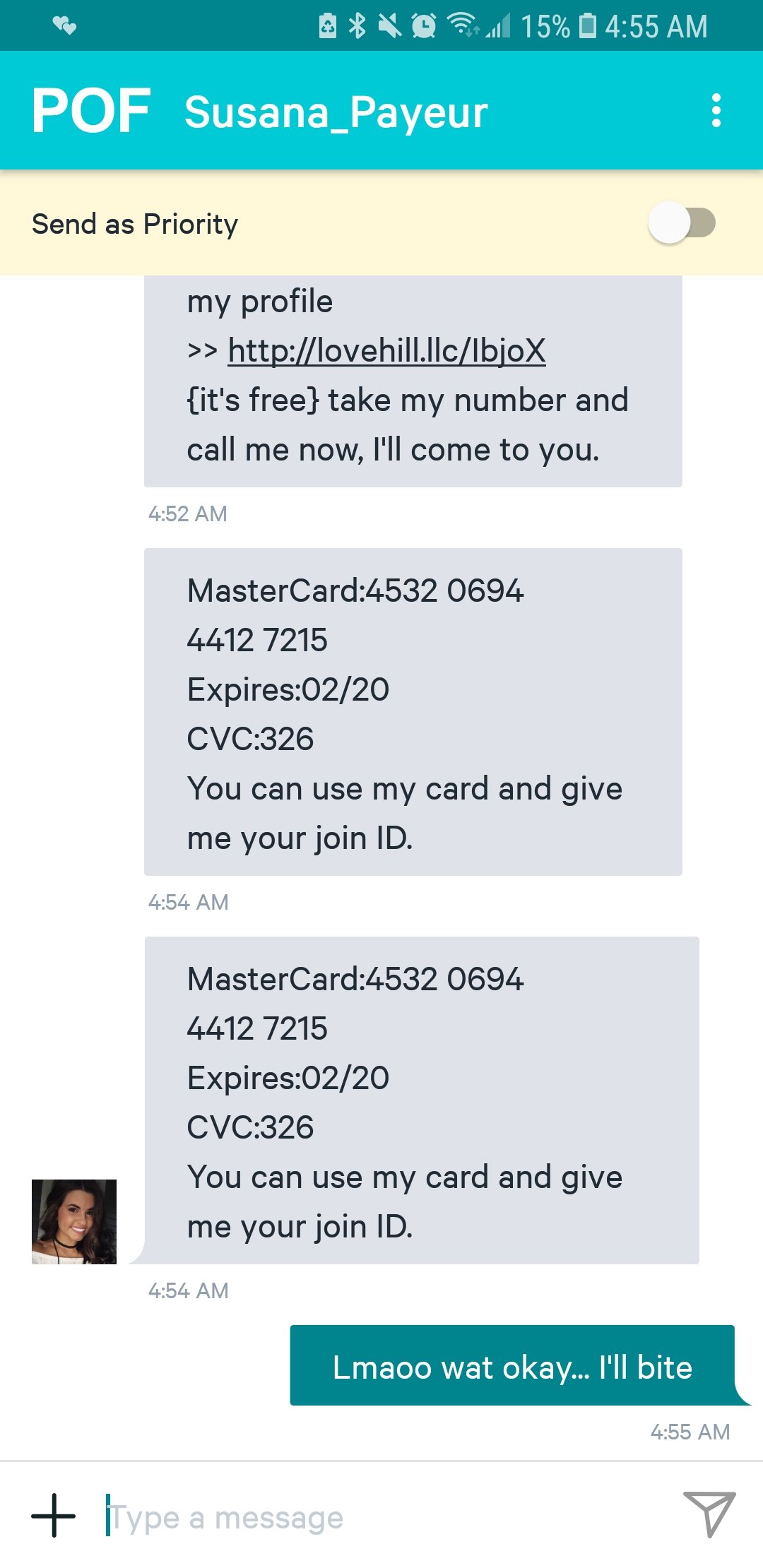Open the lovehill.llc link in the message

pos(386,350)
